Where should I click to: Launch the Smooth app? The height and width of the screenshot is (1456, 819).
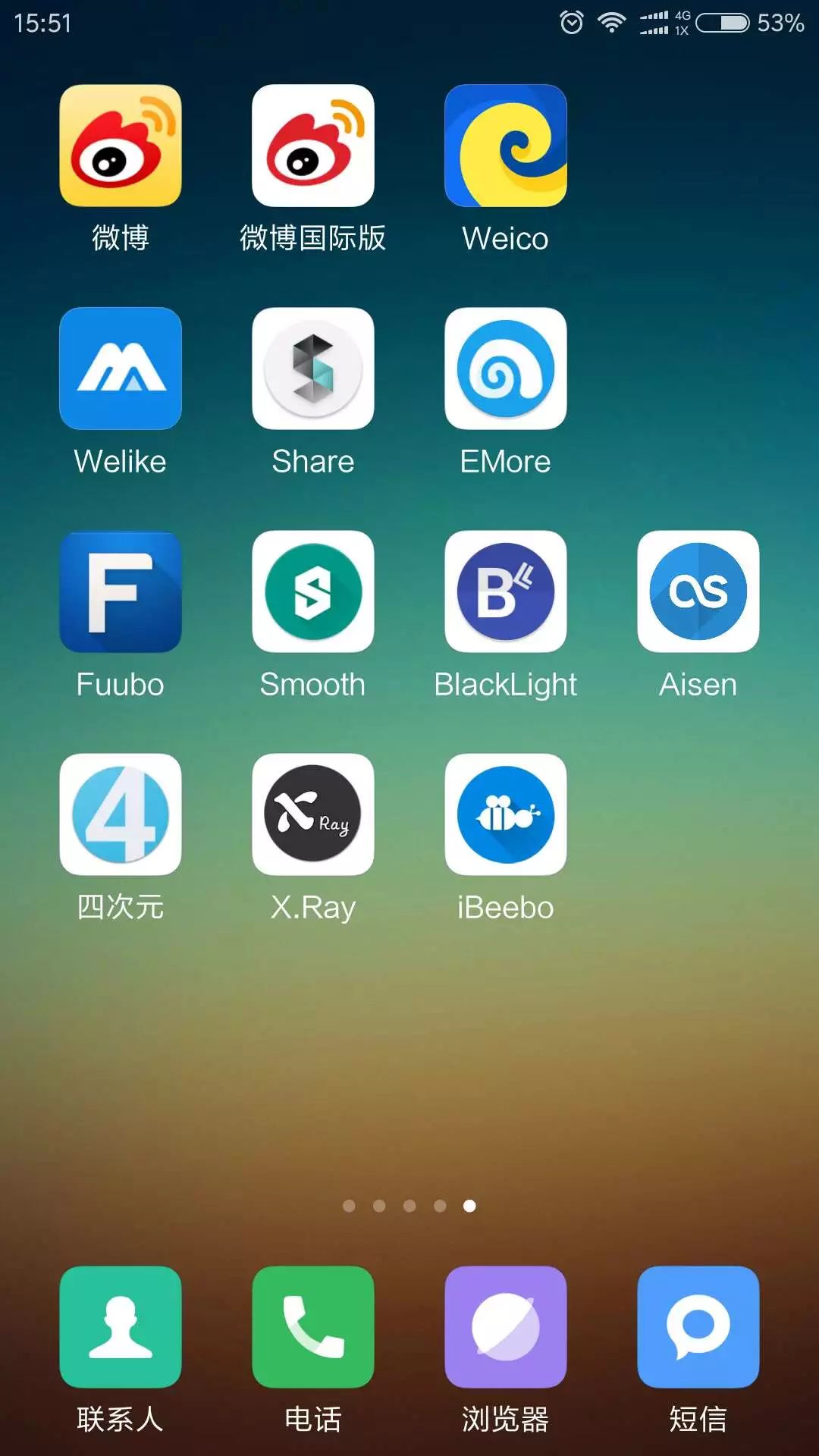313,591
